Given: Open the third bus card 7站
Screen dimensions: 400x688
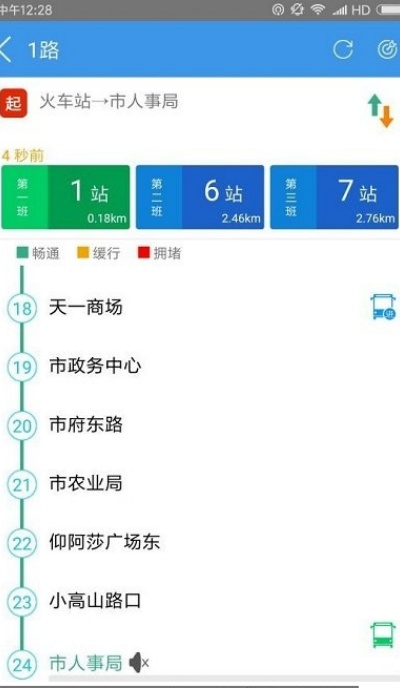Looking at the screenshot, I should point(334,197).
